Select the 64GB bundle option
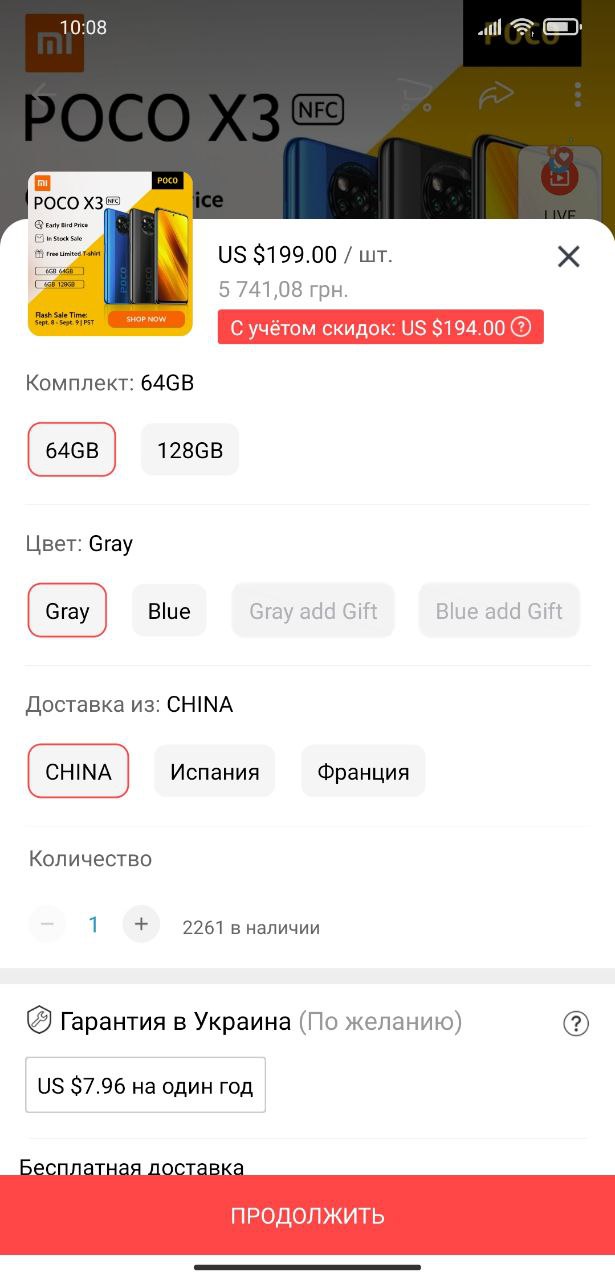Screen dimensions: 615x1280 point(72,450)
